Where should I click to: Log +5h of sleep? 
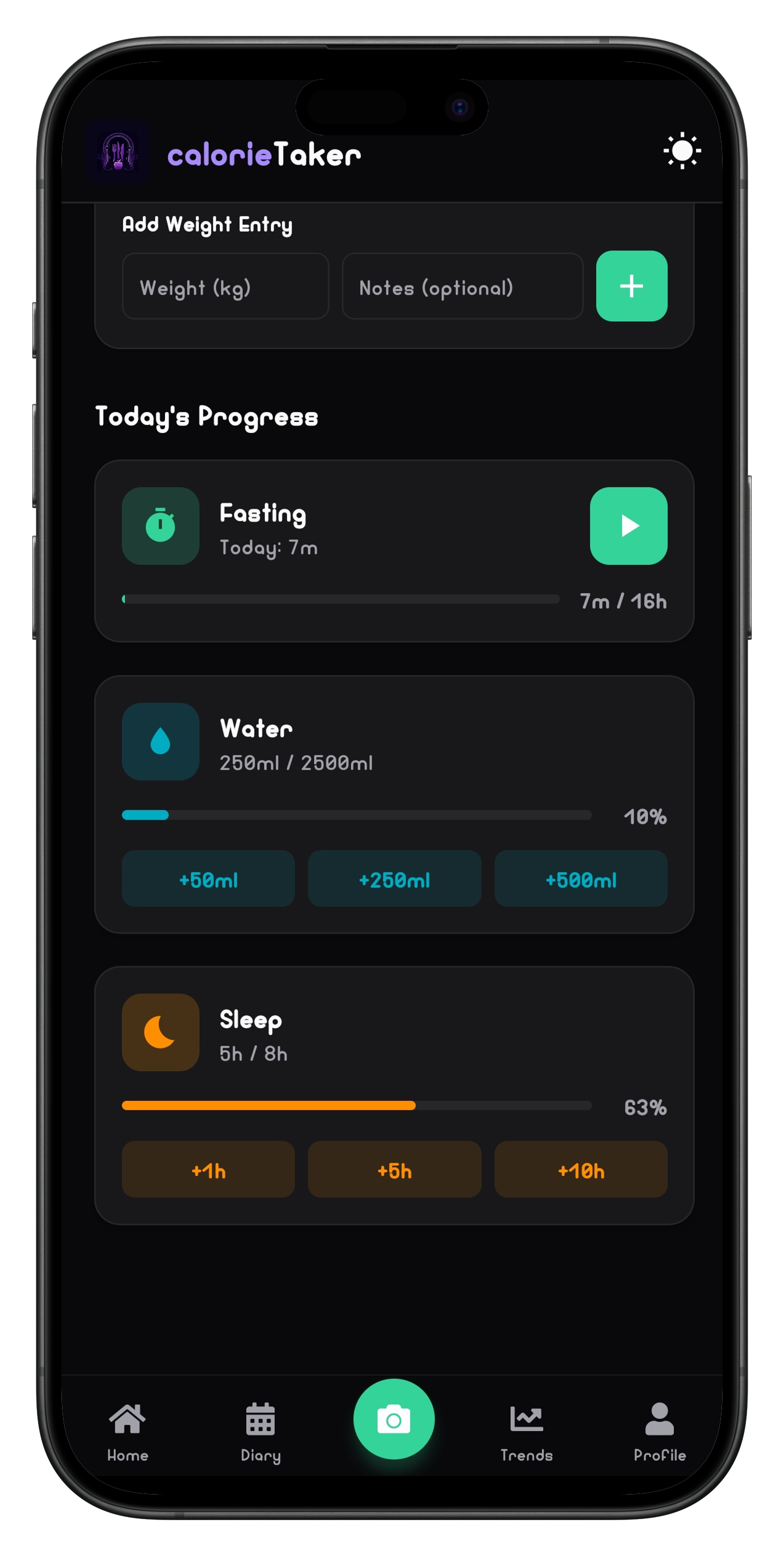(394, 1170)
